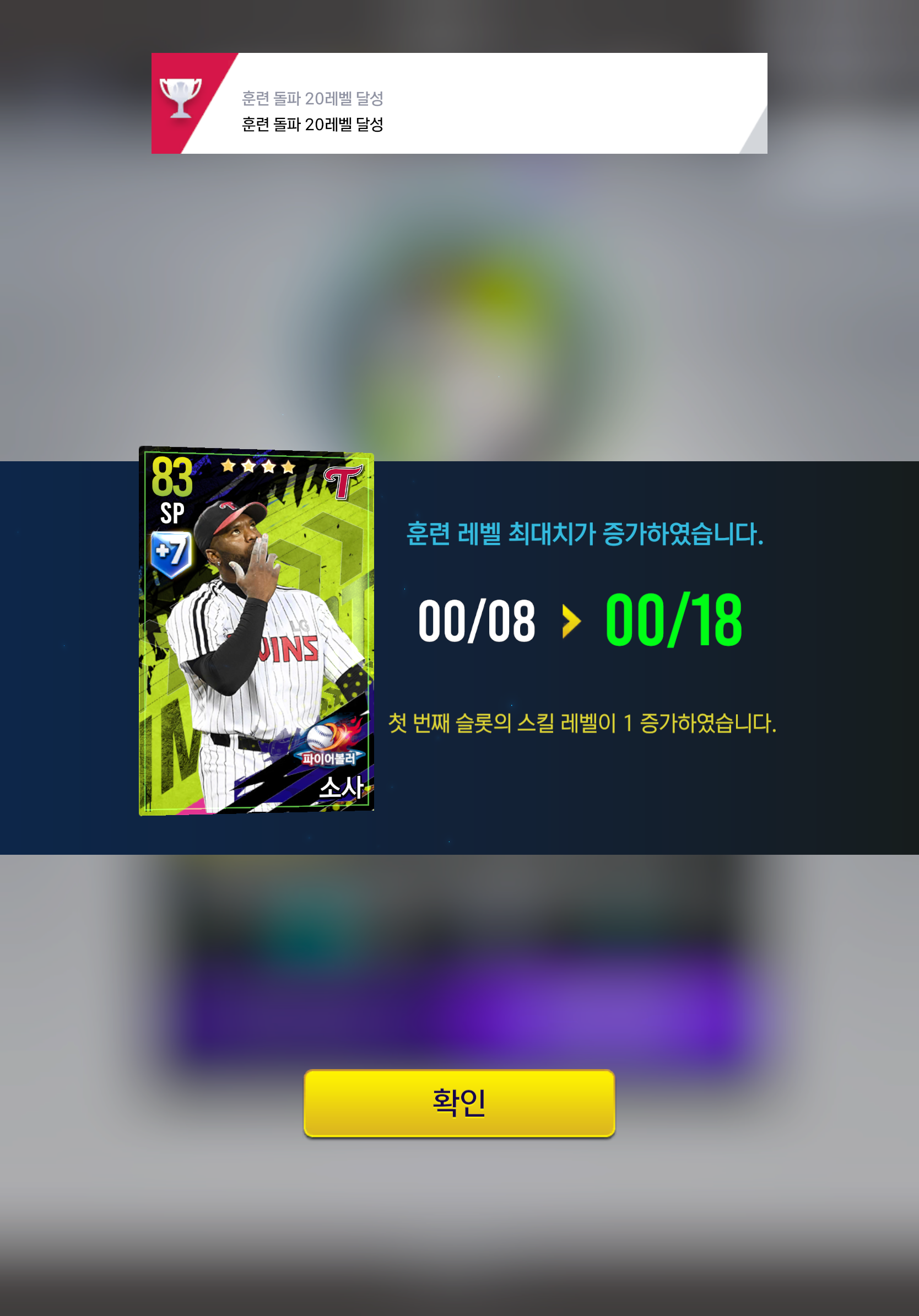The height and width of the screenshot is (1316, 919).
Task: Confirm with the yellow 확인 button
Action: pyautogui.click(x=459, y=1103)
